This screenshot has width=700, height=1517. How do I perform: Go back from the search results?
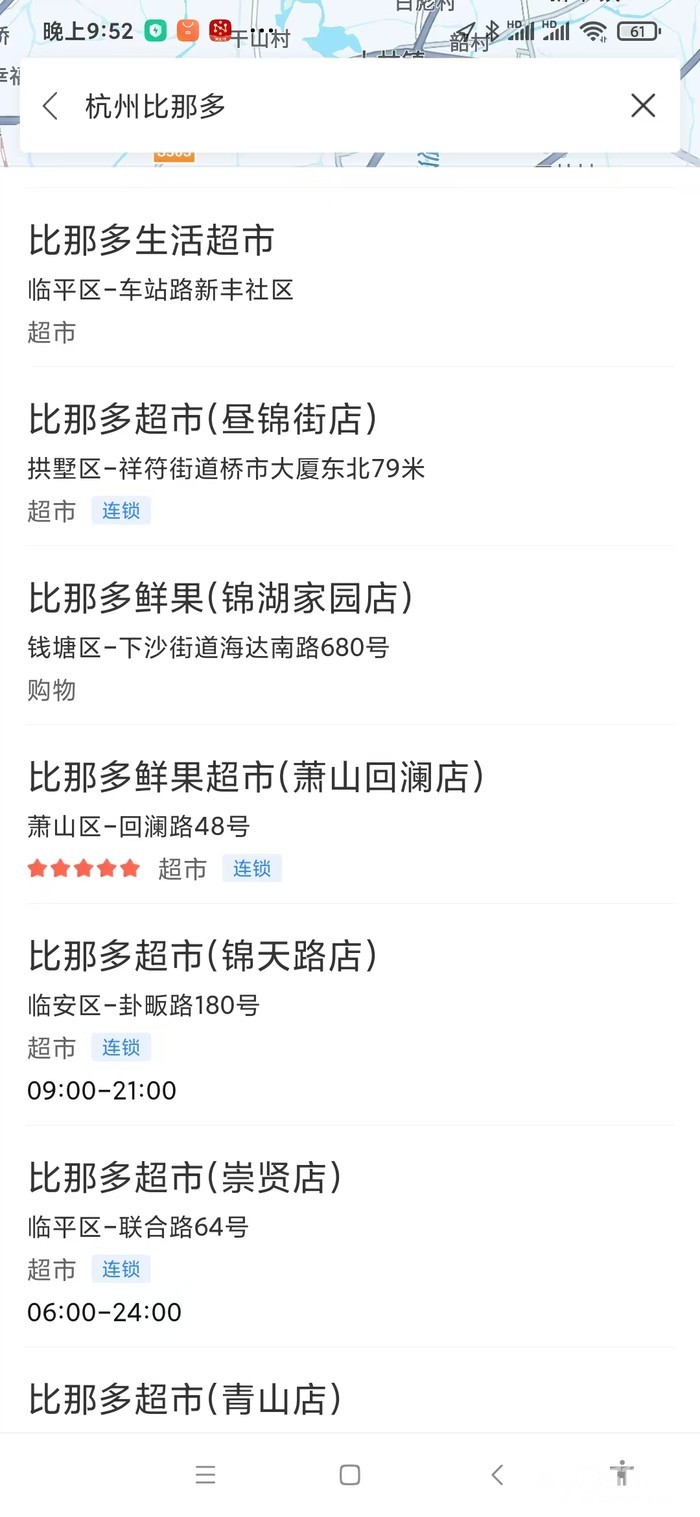(x=51, y=106)
